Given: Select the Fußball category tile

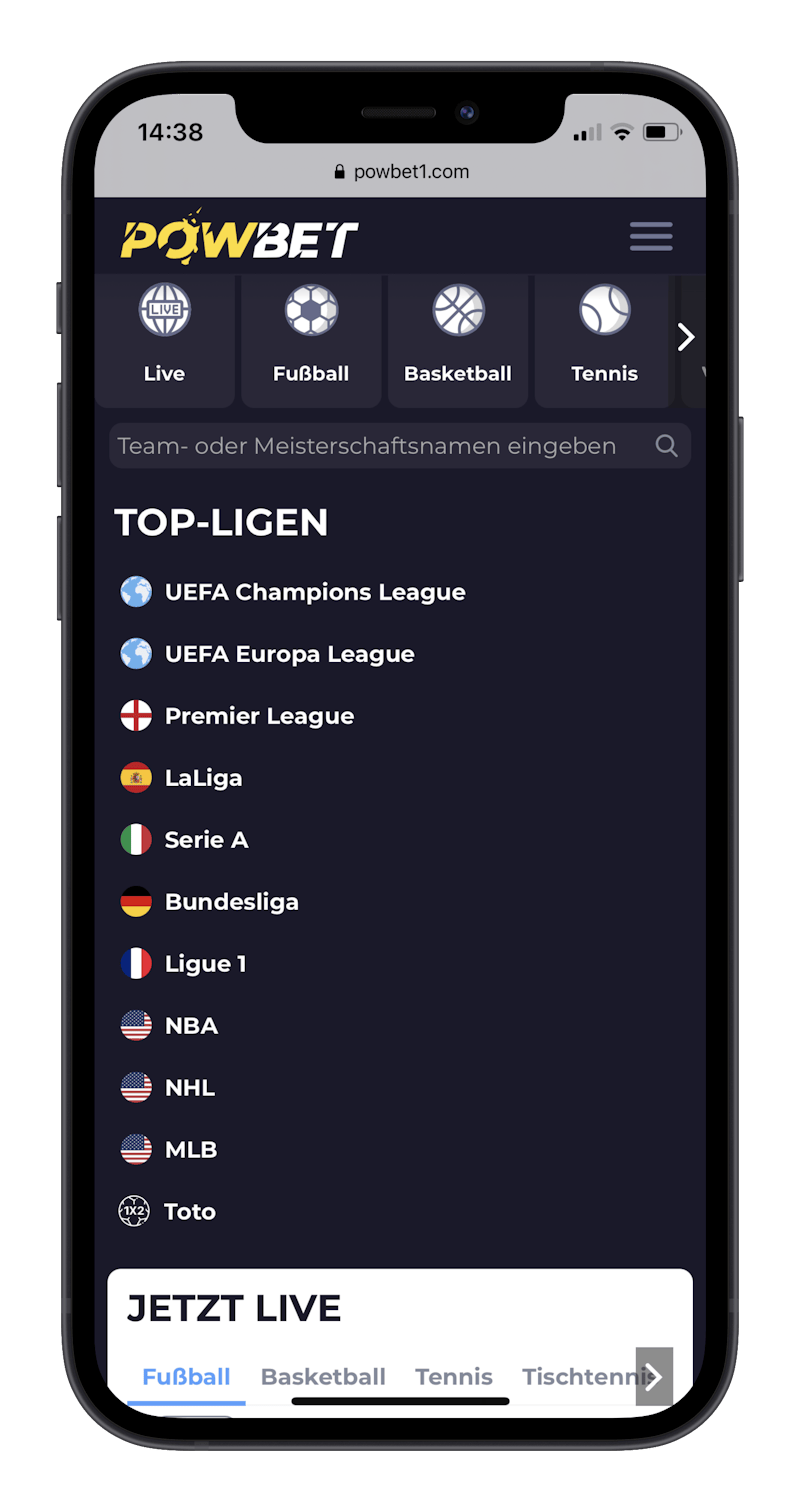Looking at the screenshot, I should pos(311,341).
